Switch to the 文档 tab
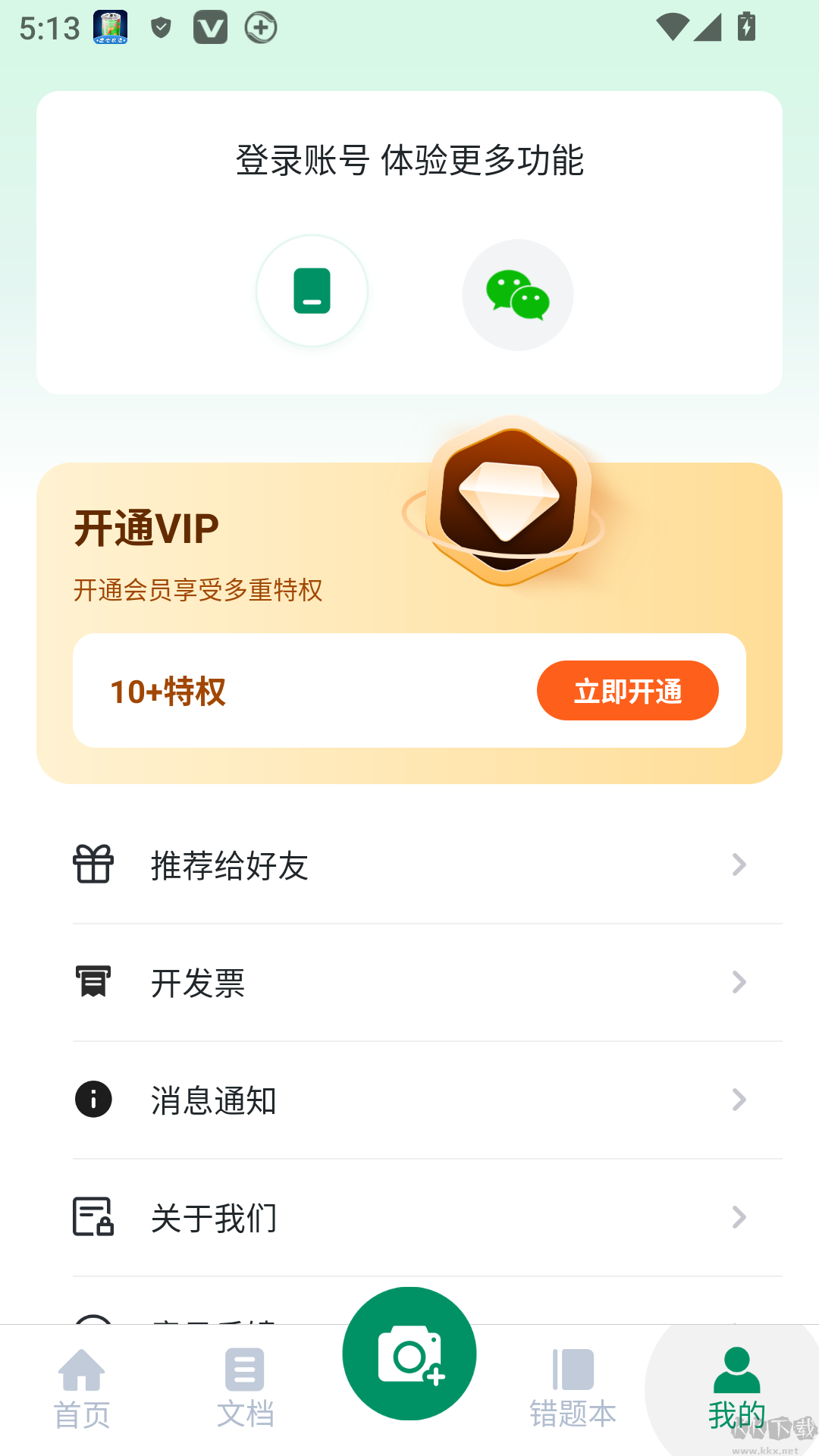 click(x=245, y=1389)
